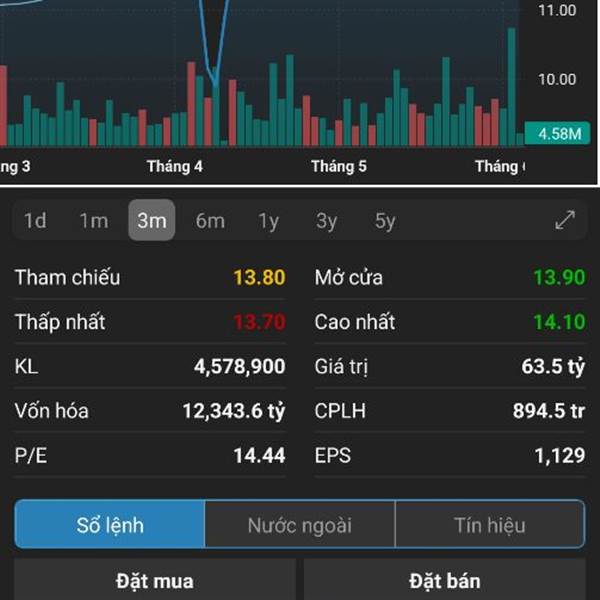Open the Sổ lệnh tab
Viewport: 600px width, 600px height.
click(110, 525)
